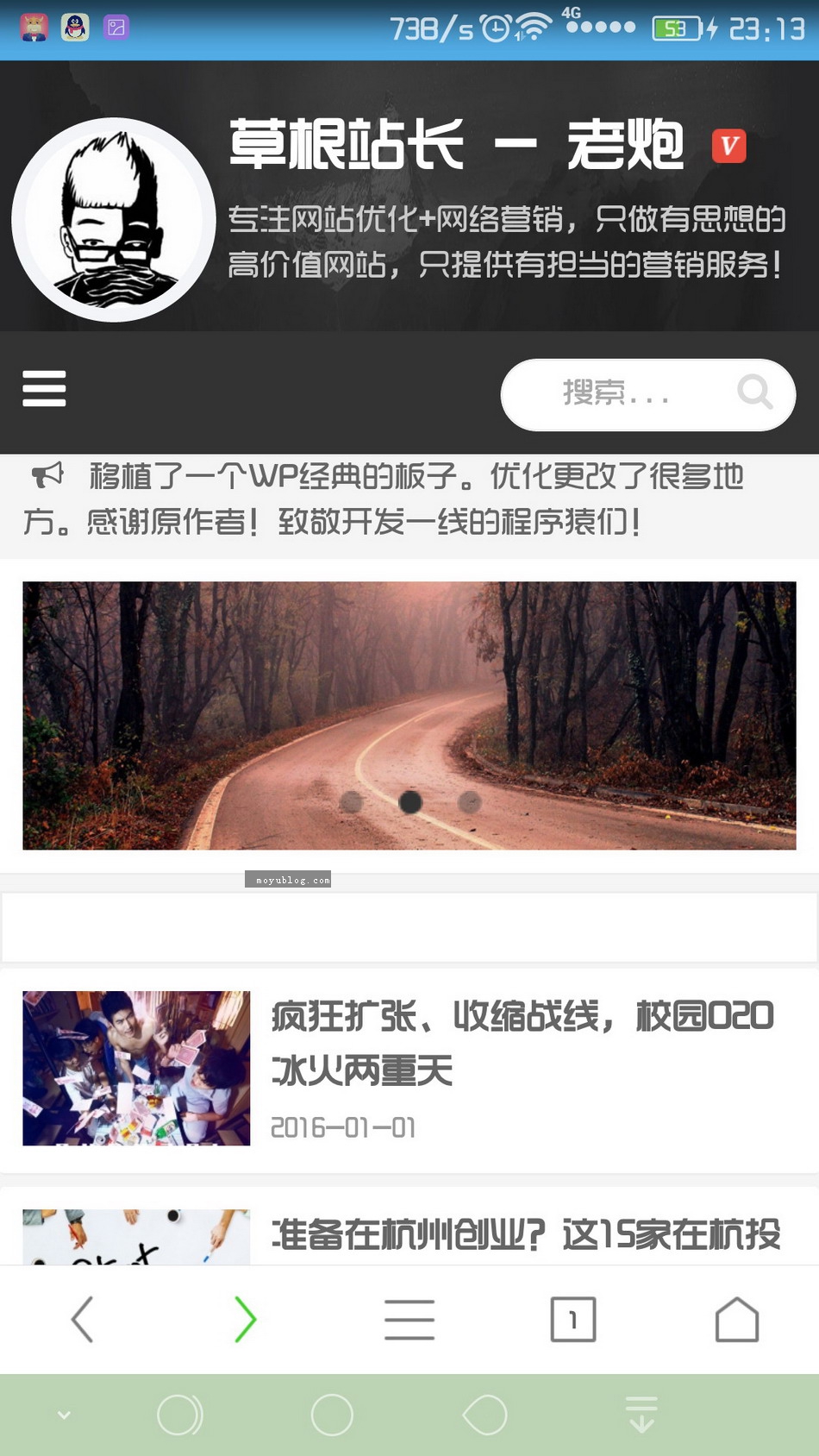
Task: Tap the magnifier search icon
Action: point(755,392)
